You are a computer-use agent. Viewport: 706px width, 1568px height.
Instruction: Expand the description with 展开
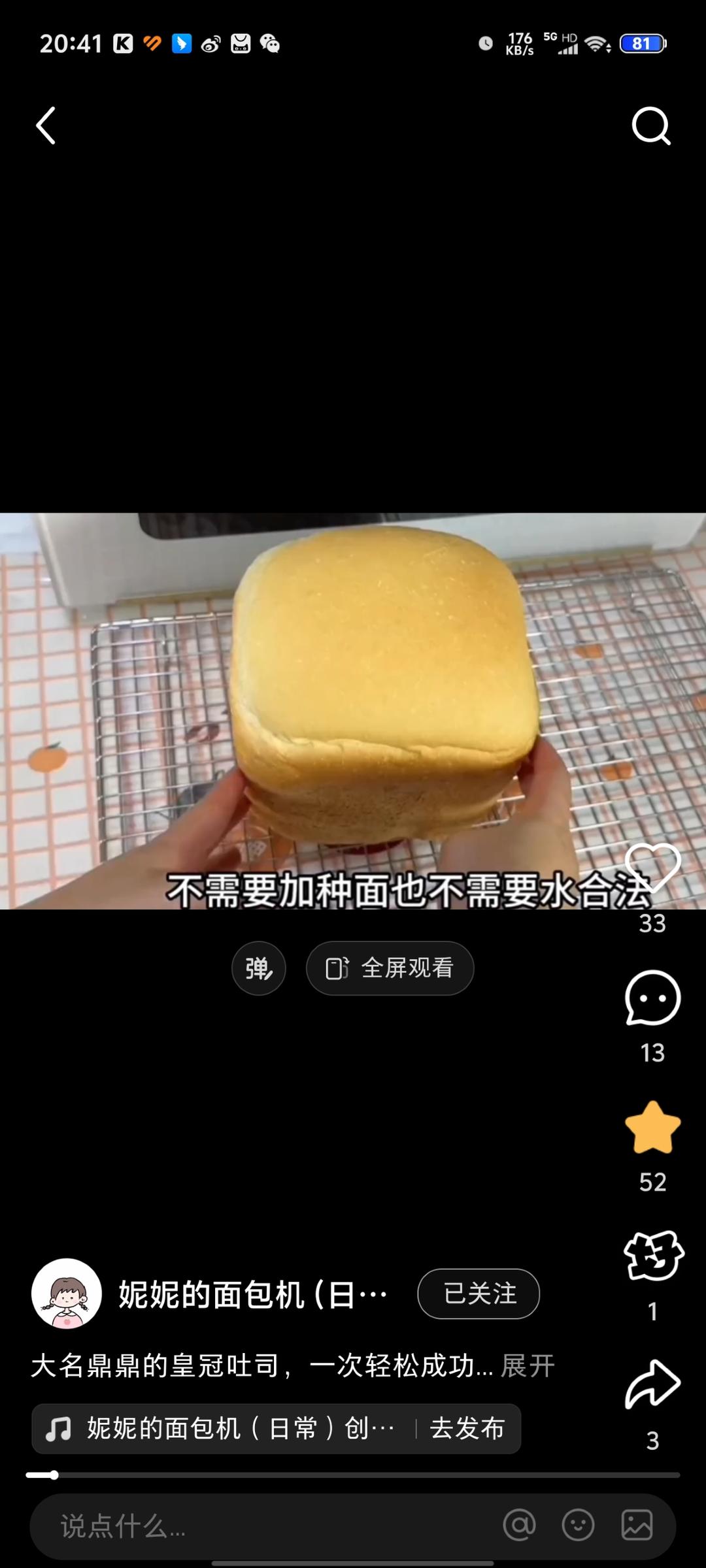(528, 1365)
